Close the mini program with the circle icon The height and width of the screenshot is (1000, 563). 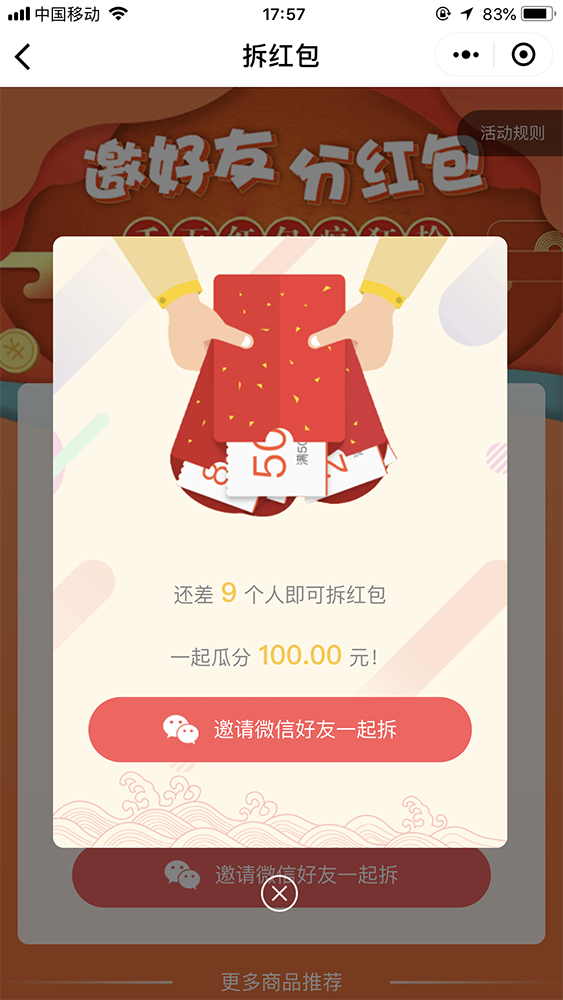point(523,55)
